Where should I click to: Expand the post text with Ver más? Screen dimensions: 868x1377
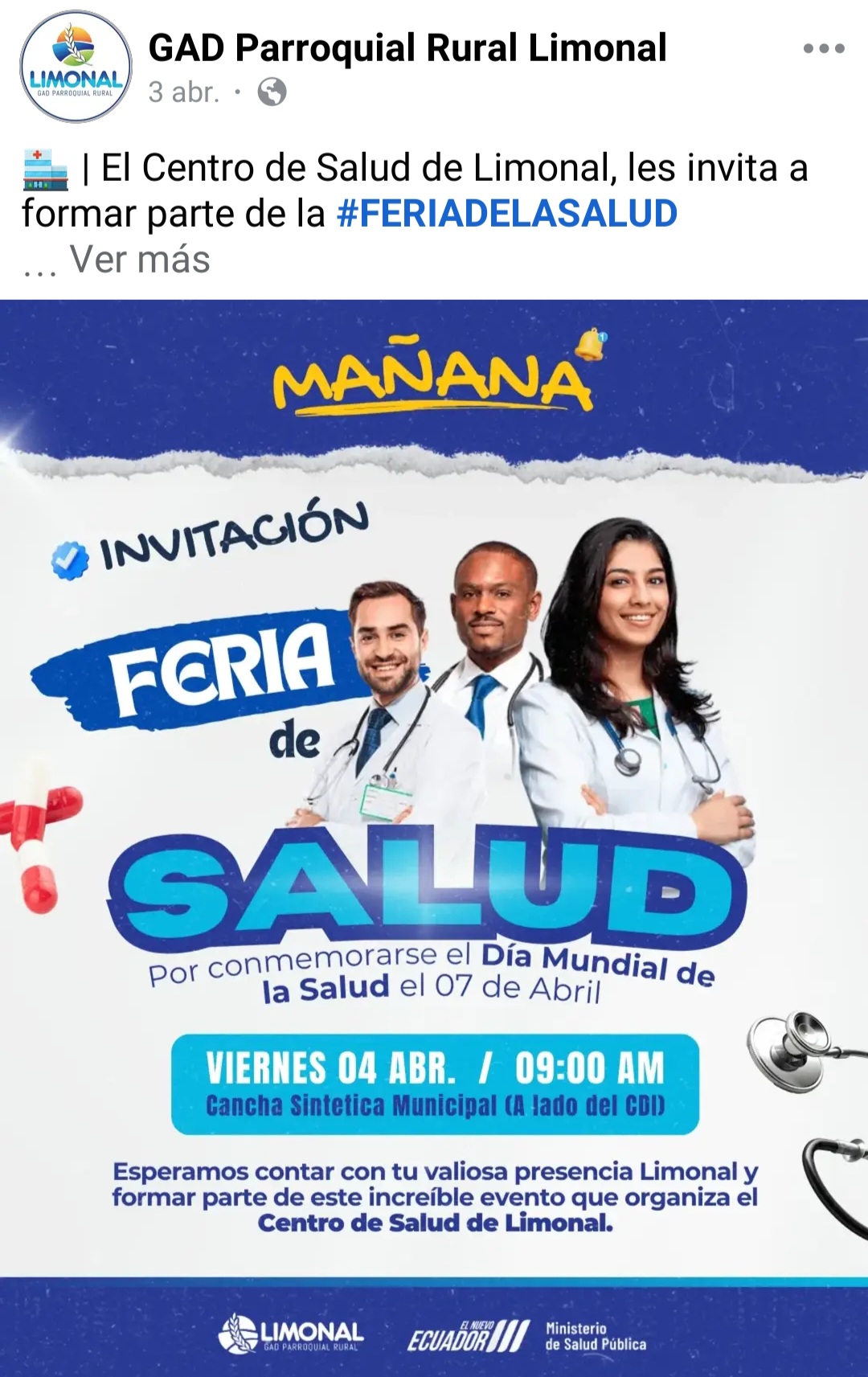(140, 260)
